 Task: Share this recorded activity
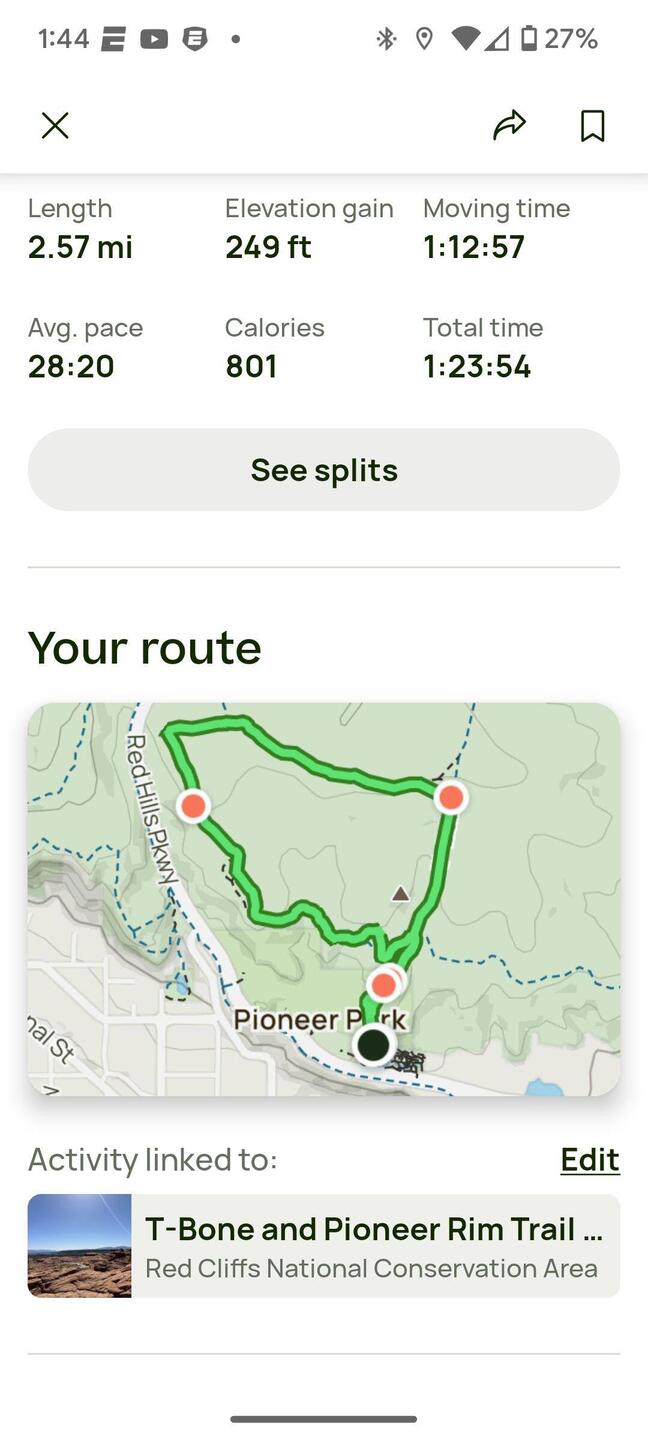[x=509, y=126]
